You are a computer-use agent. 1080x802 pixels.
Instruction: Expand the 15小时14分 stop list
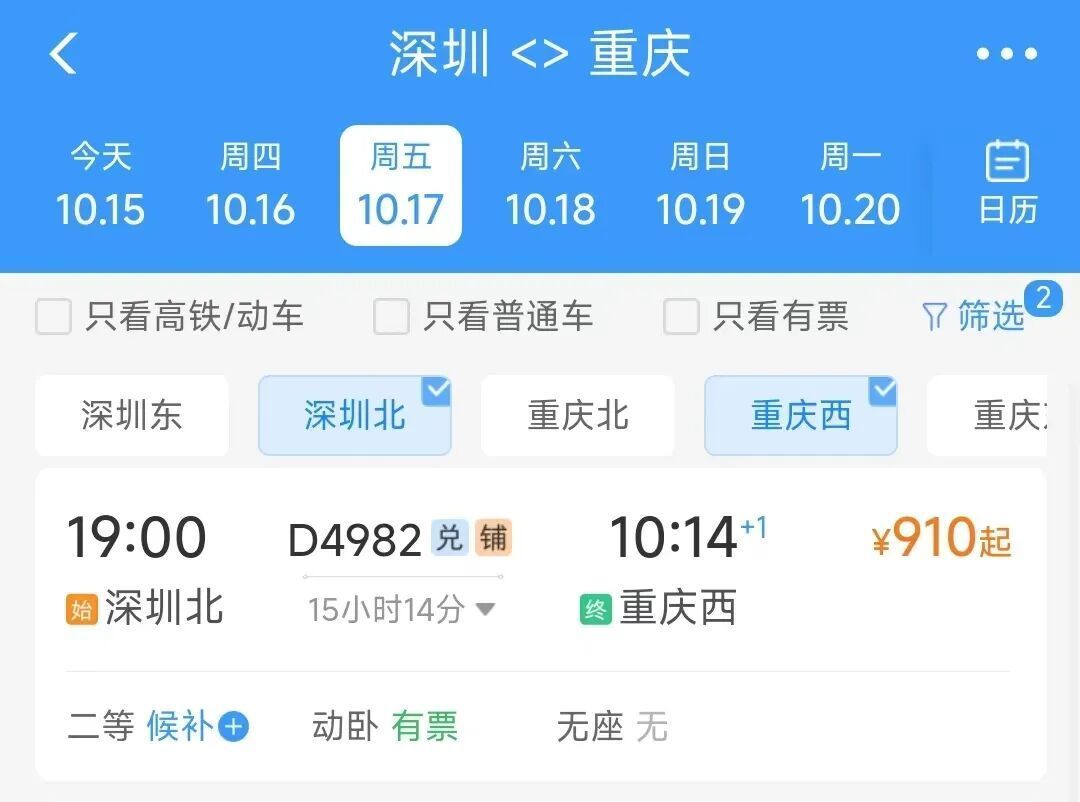point(402,609)
